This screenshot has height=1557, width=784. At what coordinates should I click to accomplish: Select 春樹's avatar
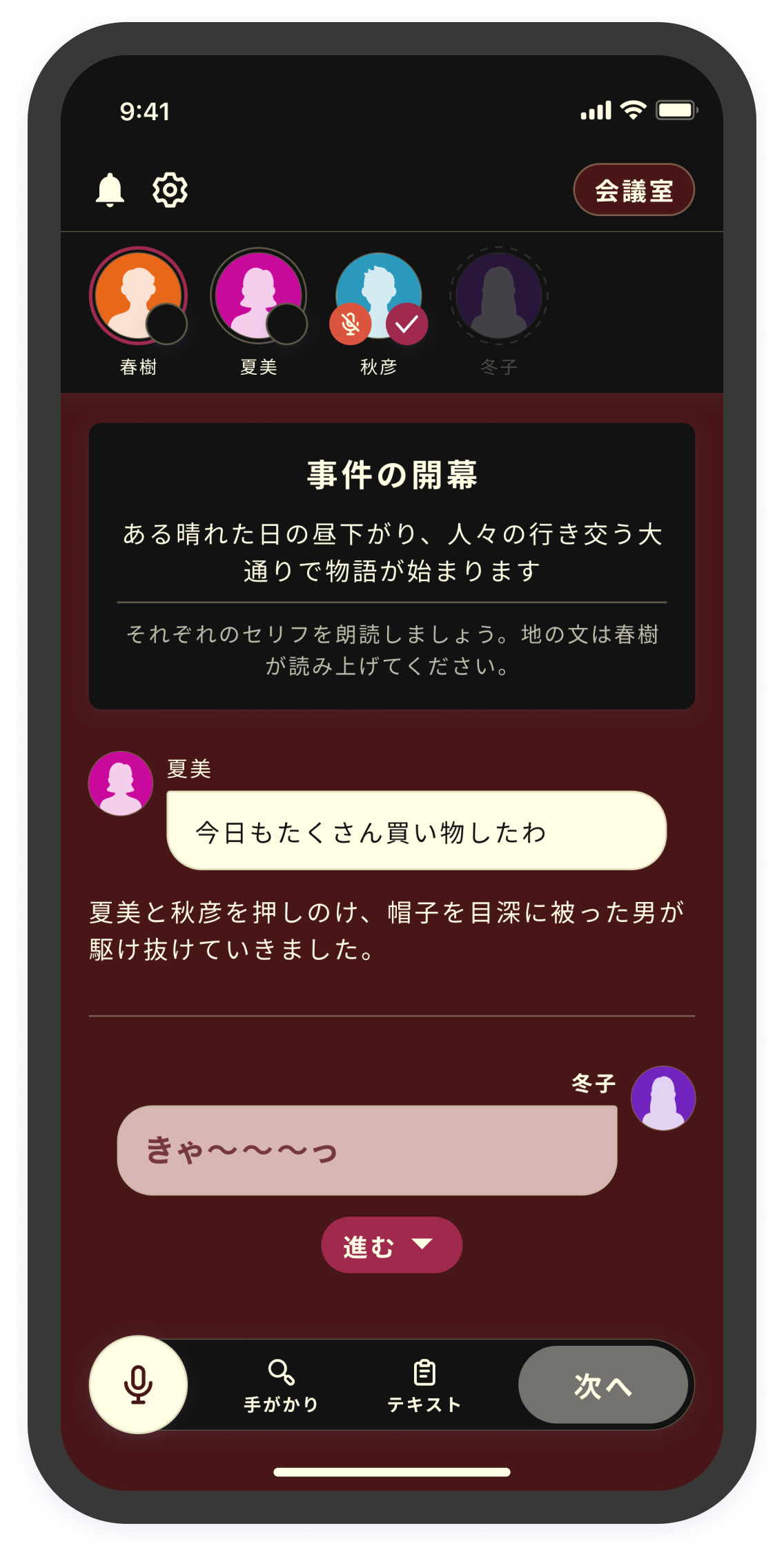click(138, 295)
